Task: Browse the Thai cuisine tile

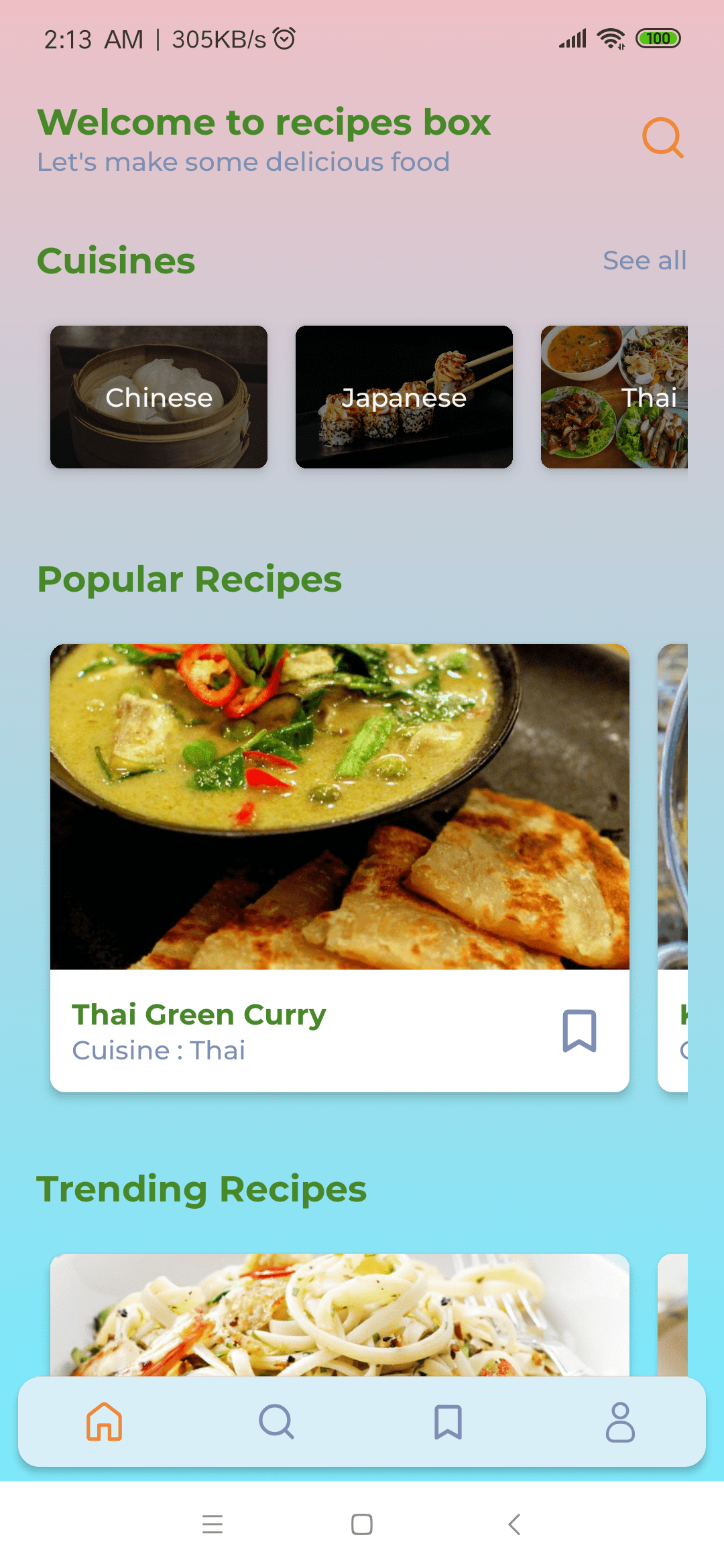Action: [x=614, y=397]
